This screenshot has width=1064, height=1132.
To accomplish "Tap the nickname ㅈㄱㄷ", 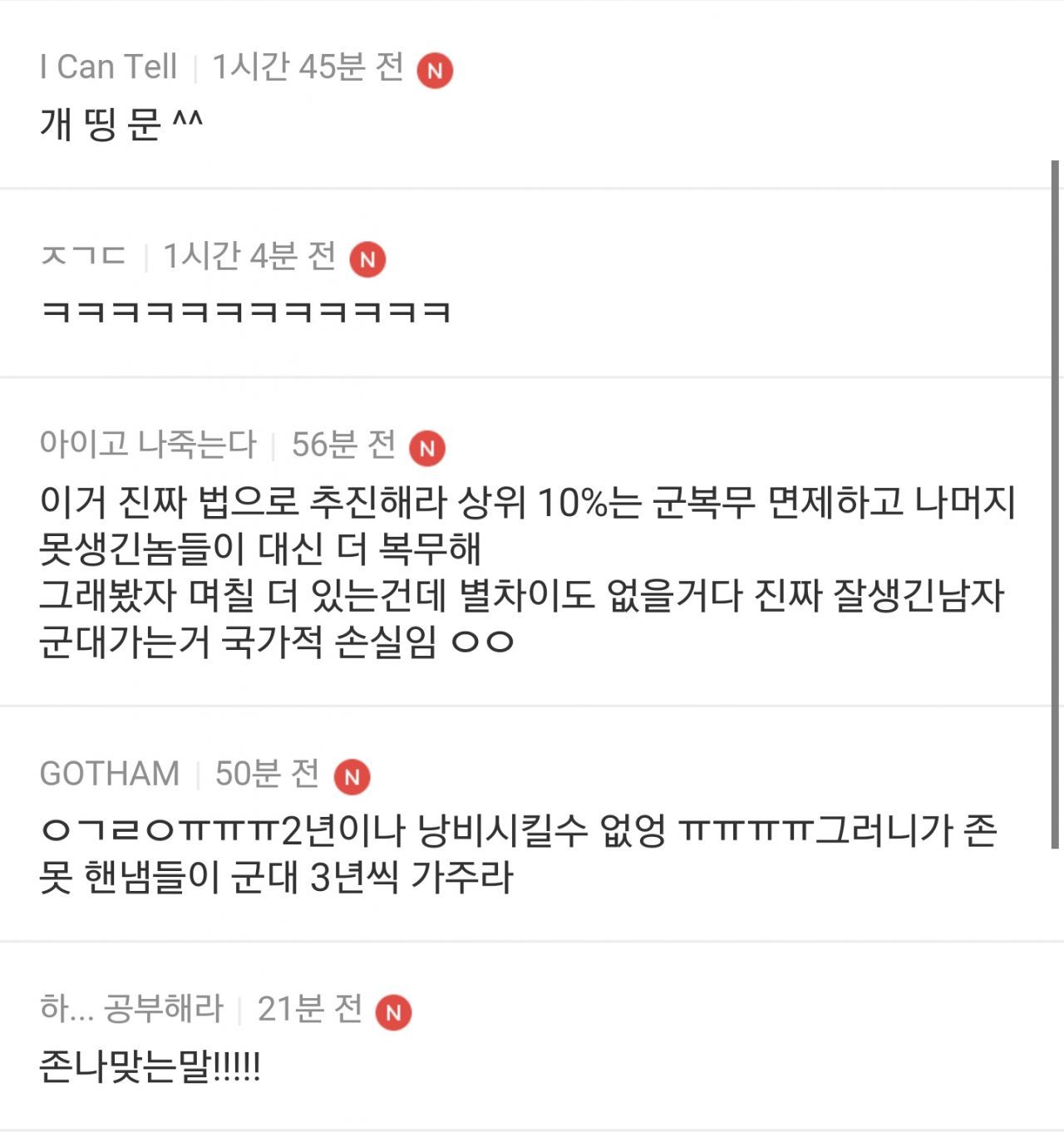I will pos(84,255).
